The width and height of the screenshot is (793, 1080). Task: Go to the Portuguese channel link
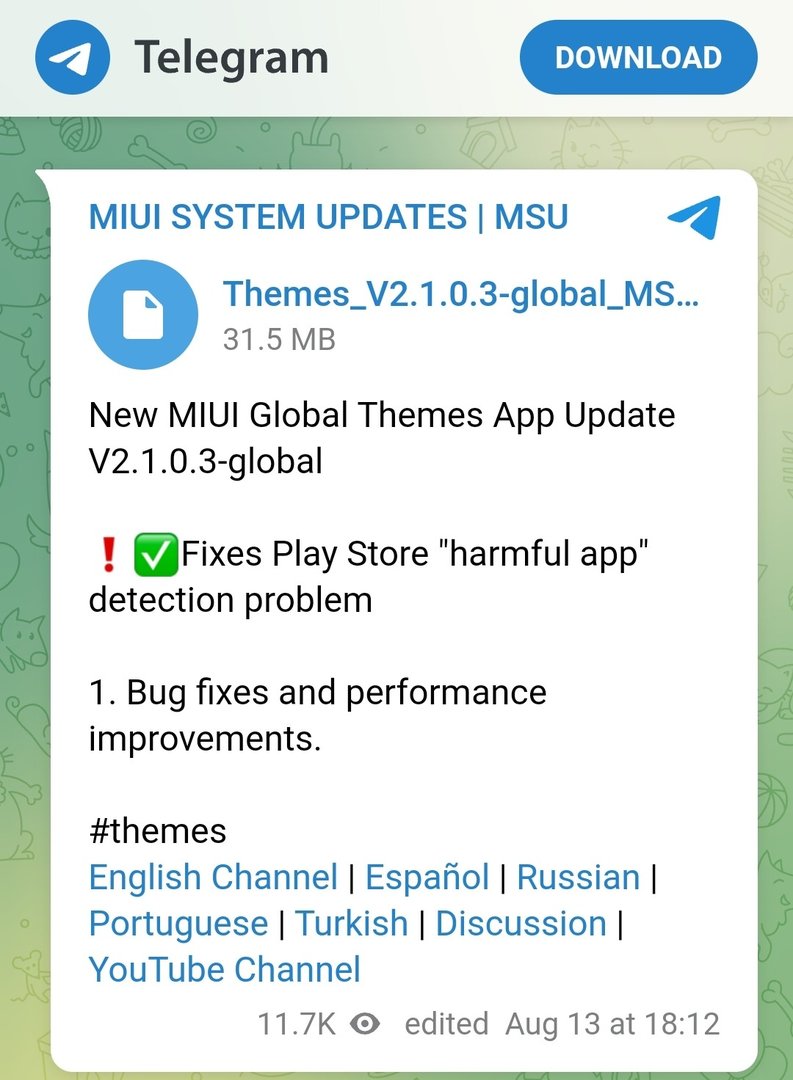pos(178,923)
